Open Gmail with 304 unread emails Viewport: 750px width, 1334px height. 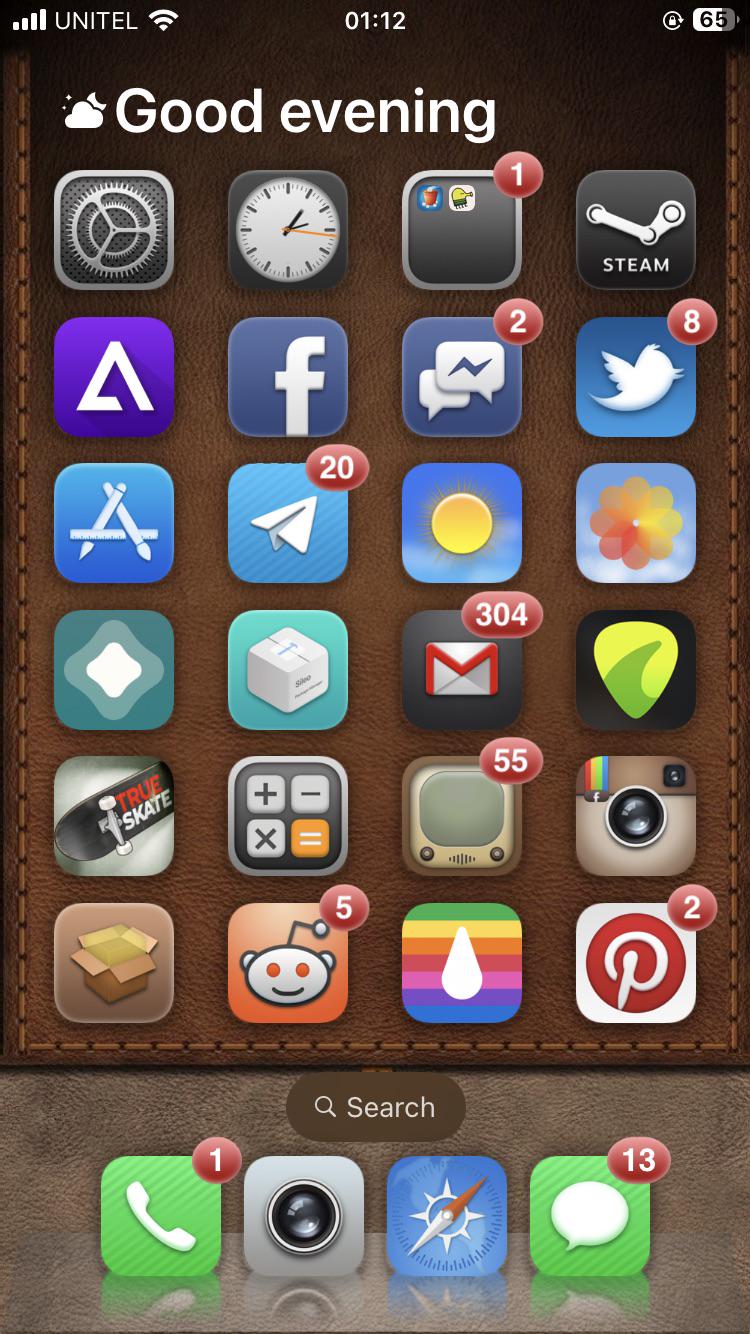tap(462, 670)
